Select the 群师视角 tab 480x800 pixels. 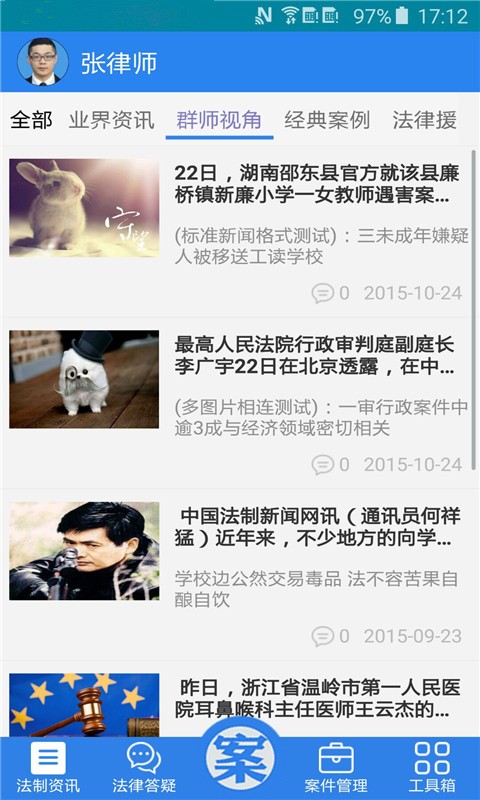[219, 121]
